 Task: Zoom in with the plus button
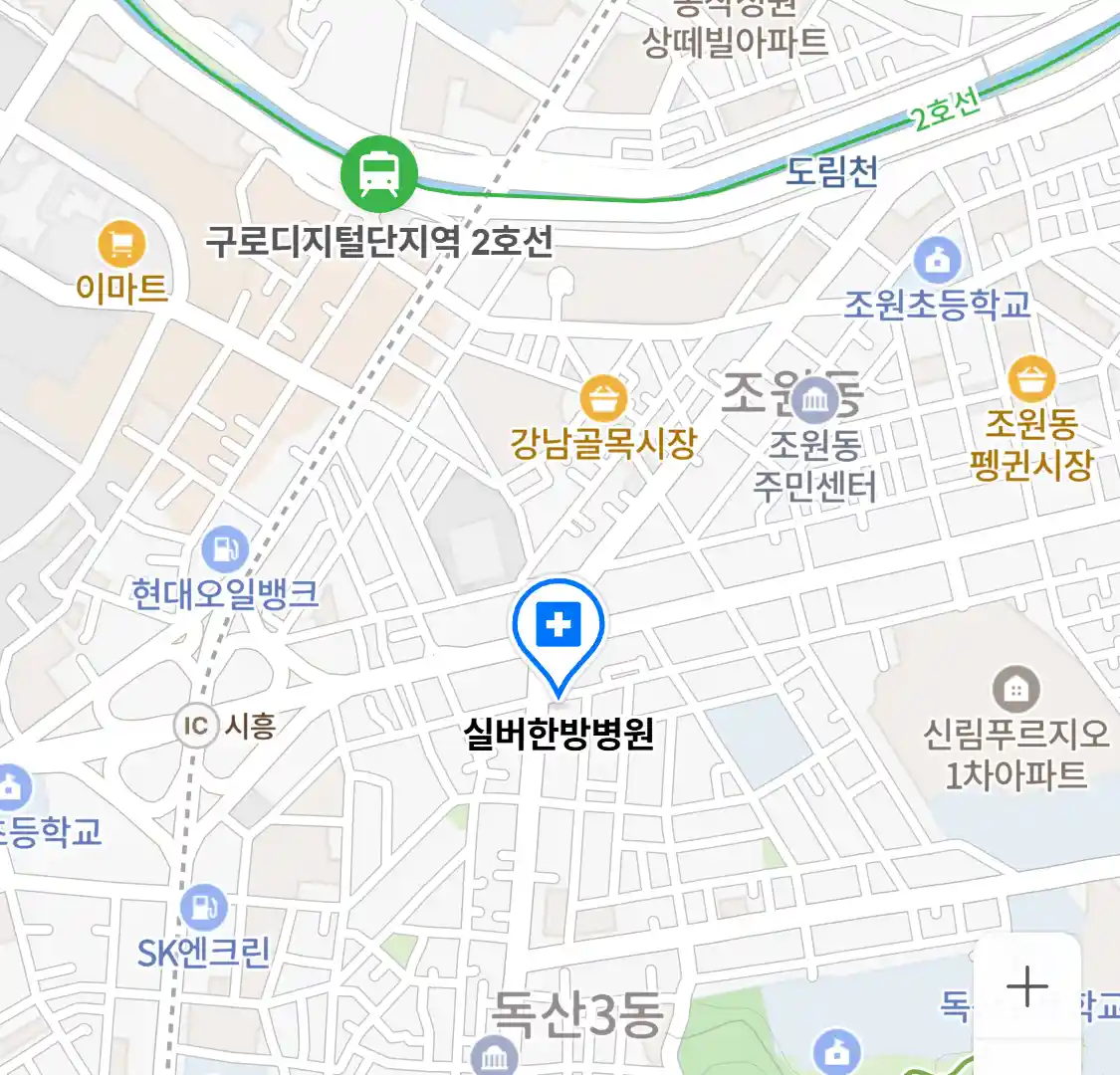point(1026,986)
